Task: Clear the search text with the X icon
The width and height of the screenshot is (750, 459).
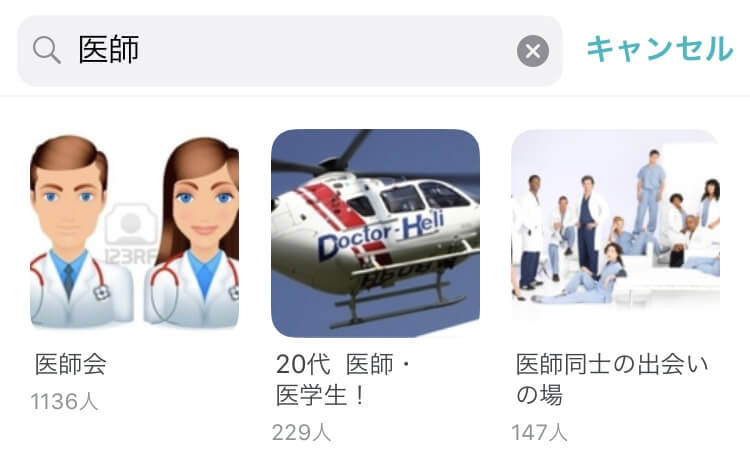Action: (533, 51)
